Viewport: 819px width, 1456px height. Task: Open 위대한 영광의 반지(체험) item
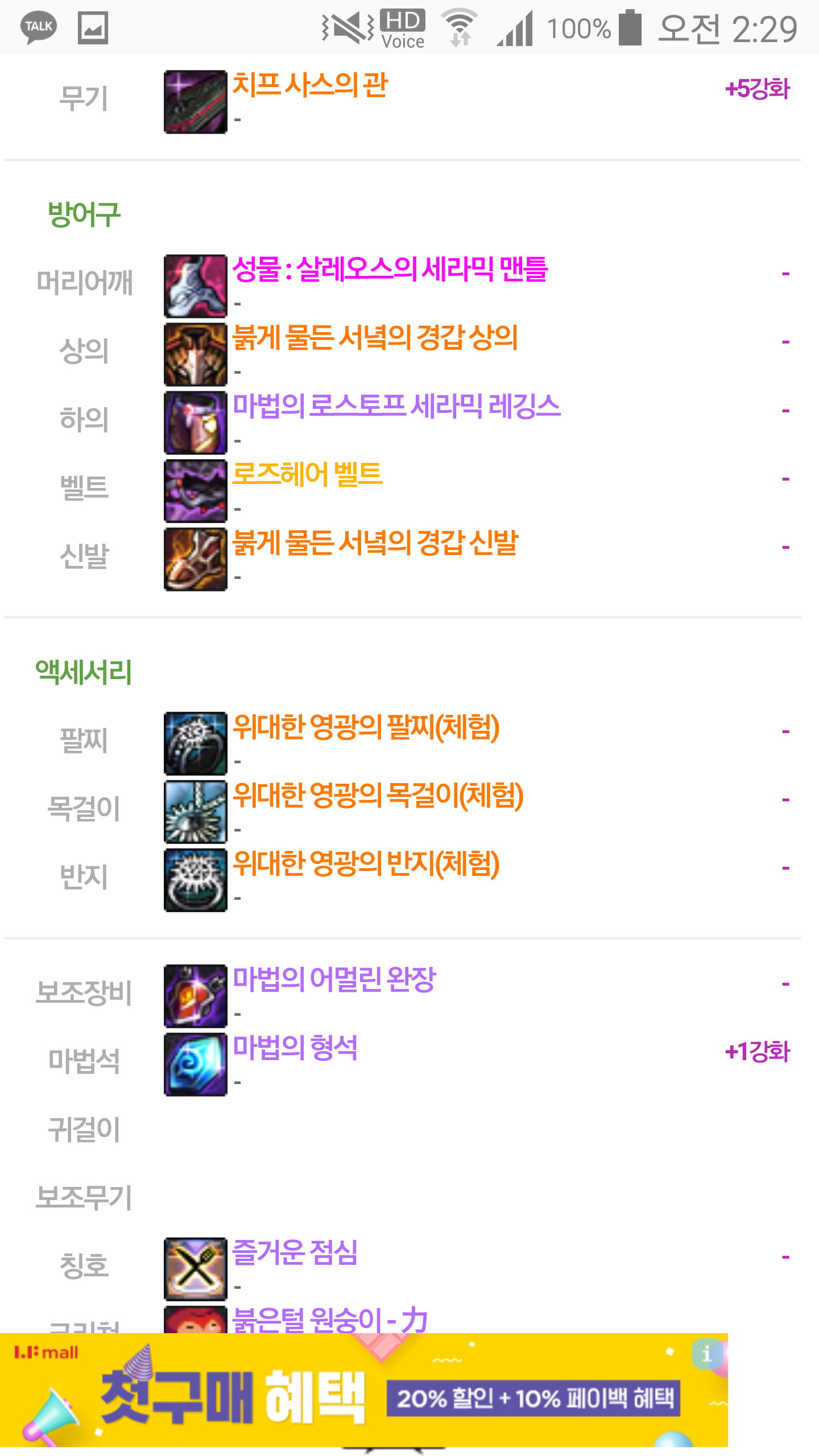(x=366, y=863)
